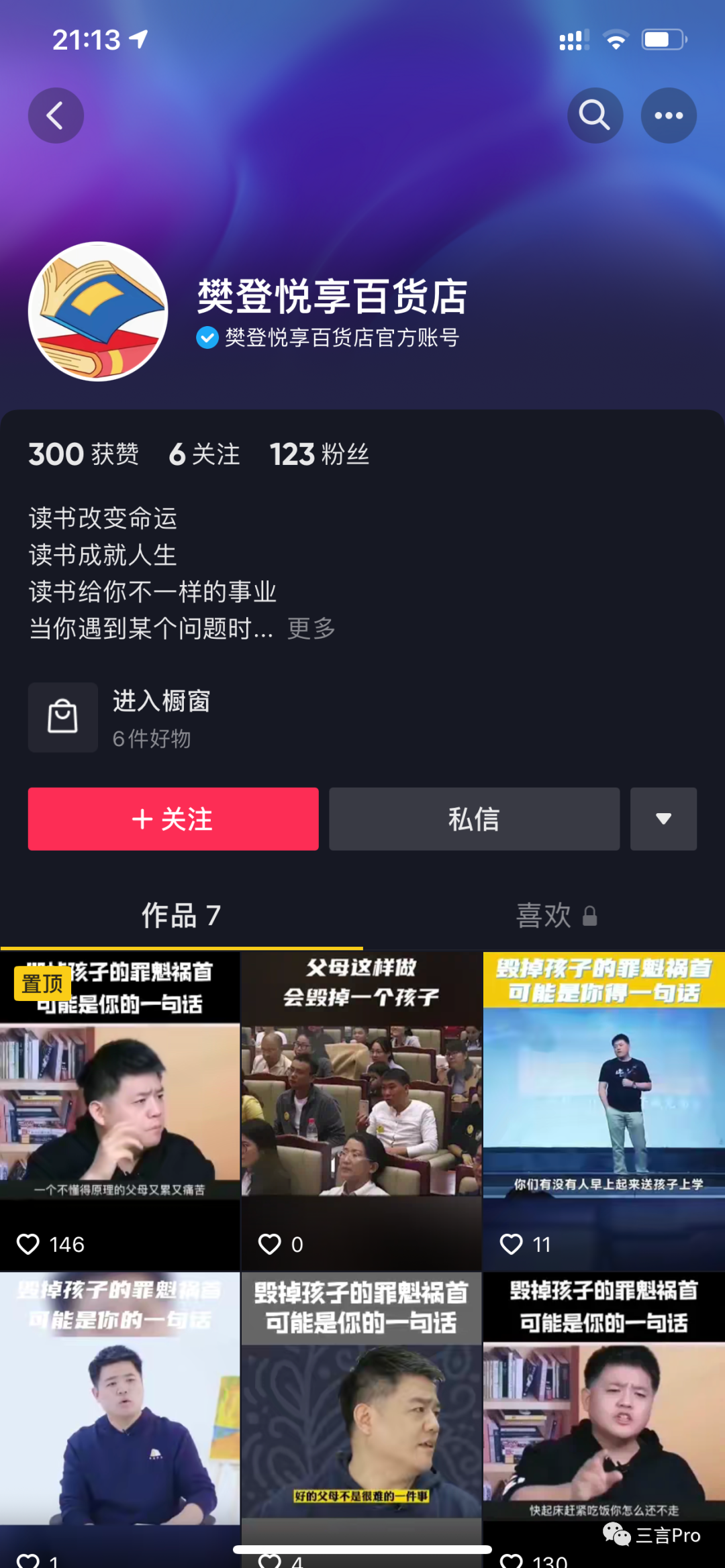Go back using the top-left arrow

56,115
